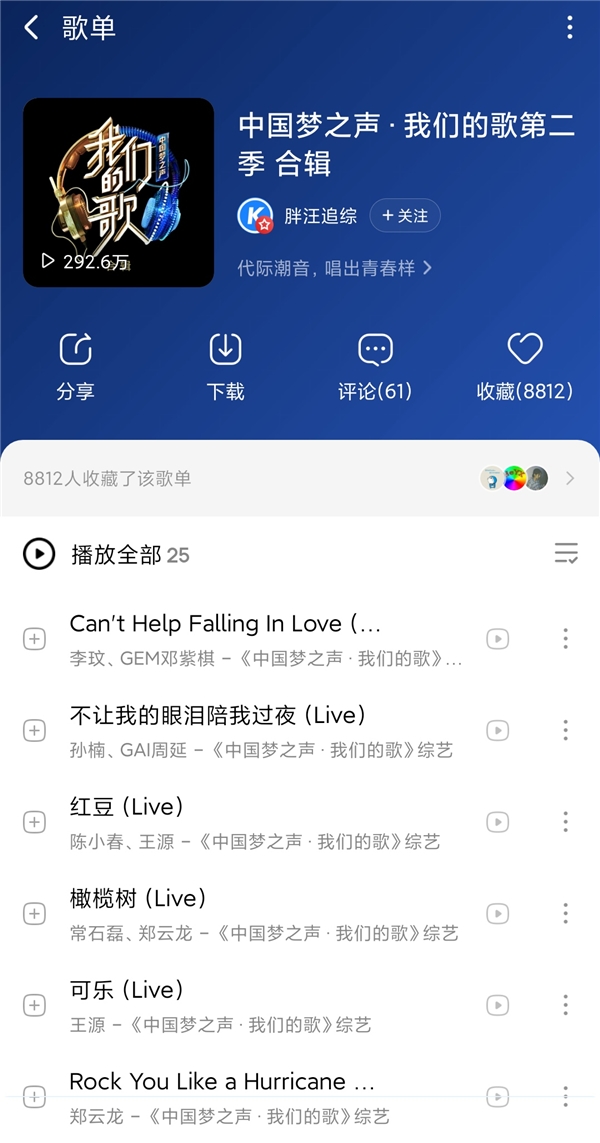
Task: Go back from the playlist page
Action: (x=32, y=28)
